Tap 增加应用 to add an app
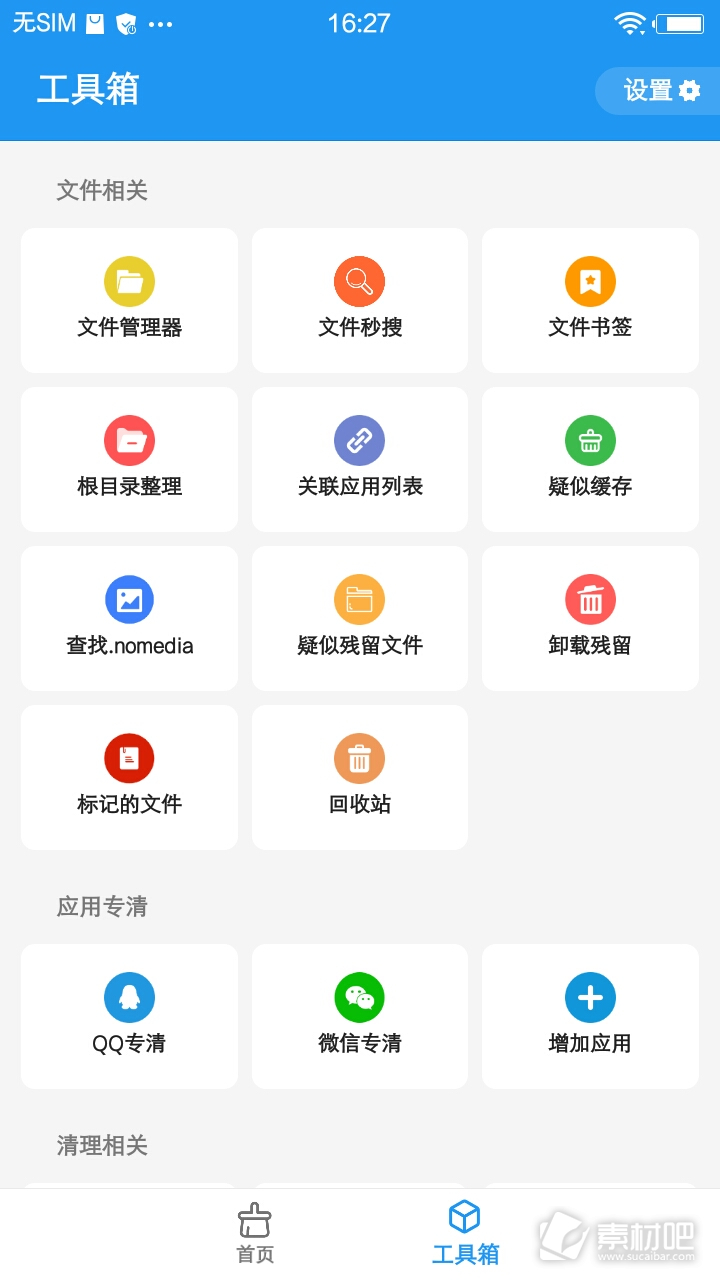Viewport: 720px width, 1280px height. [x=590, y=1016]
